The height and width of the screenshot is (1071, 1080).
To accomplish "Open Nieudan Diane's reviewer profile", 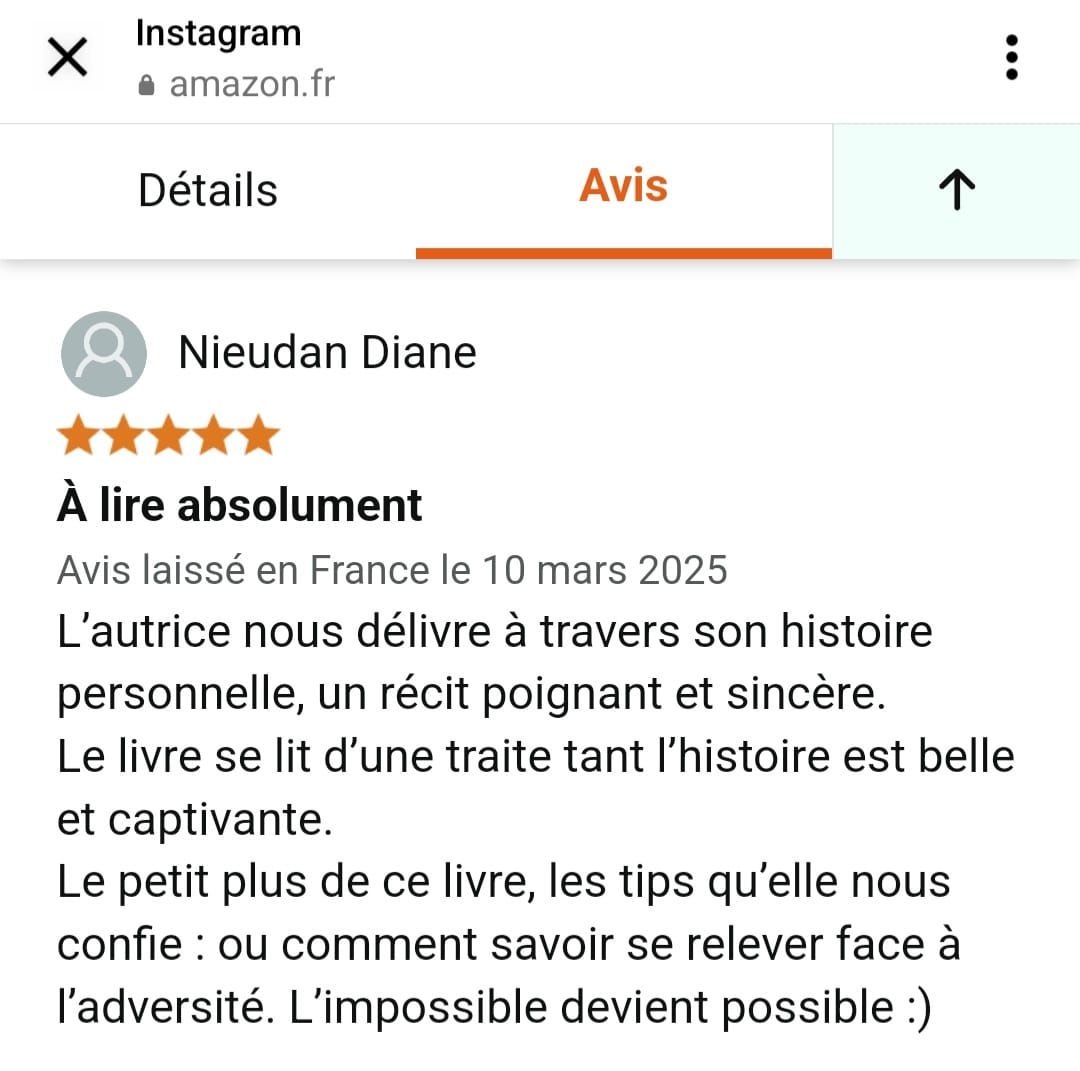I will [x=326, y=353].
